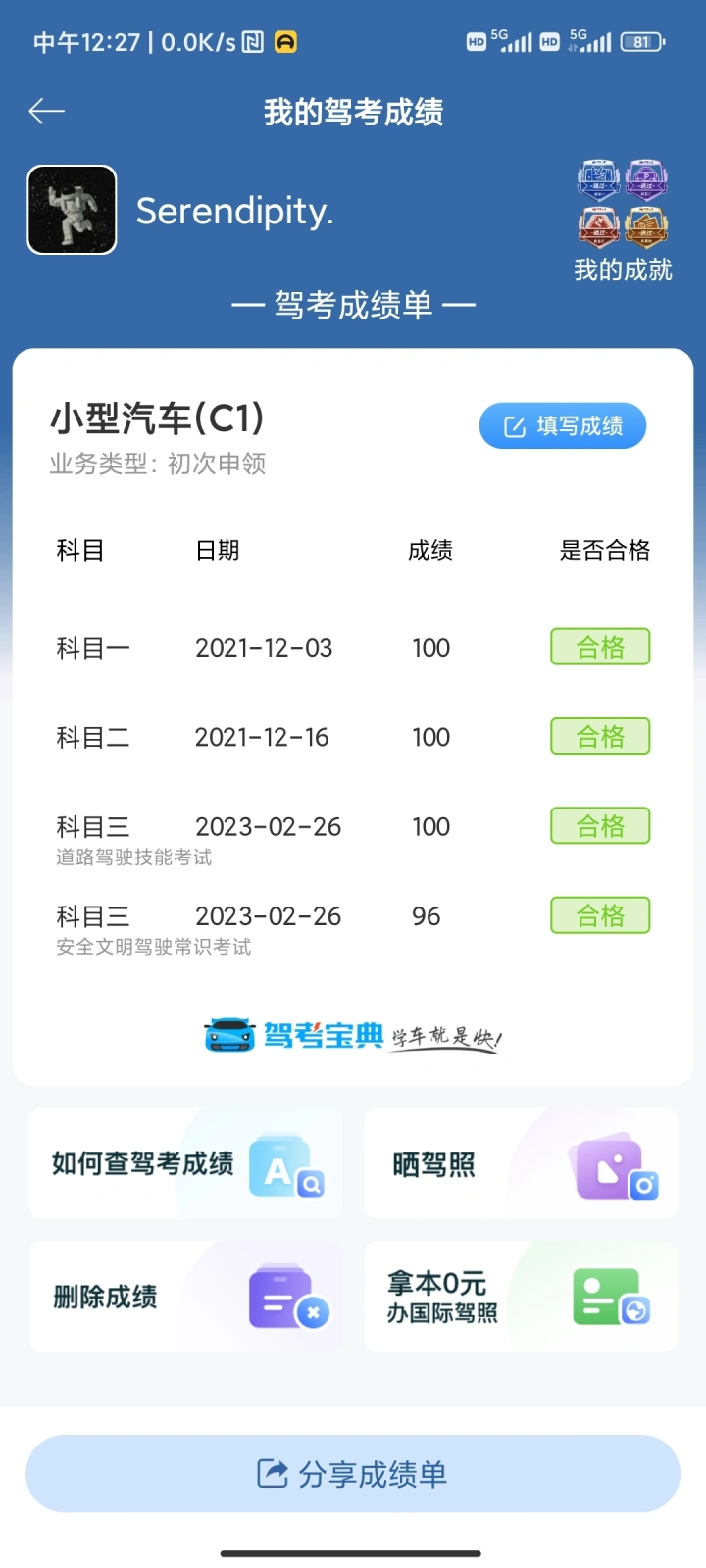This screenshot has width=706, height=1568.
Task: Open the 晒驾照 card
Action: [x=521, y=1164]
